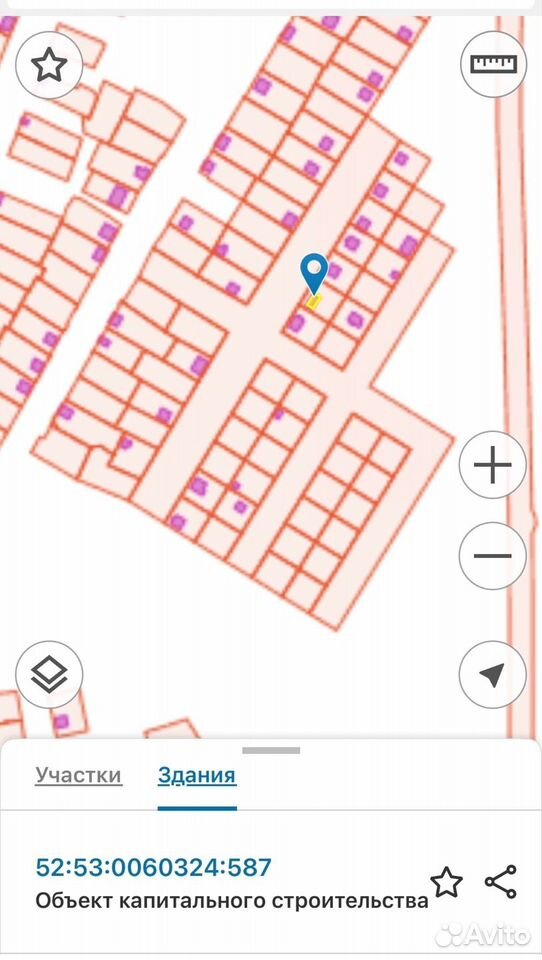The width and height of the screenshot is (542, 960).
Task: Zoom out with the minus button
Action: [x=493, y=556]
